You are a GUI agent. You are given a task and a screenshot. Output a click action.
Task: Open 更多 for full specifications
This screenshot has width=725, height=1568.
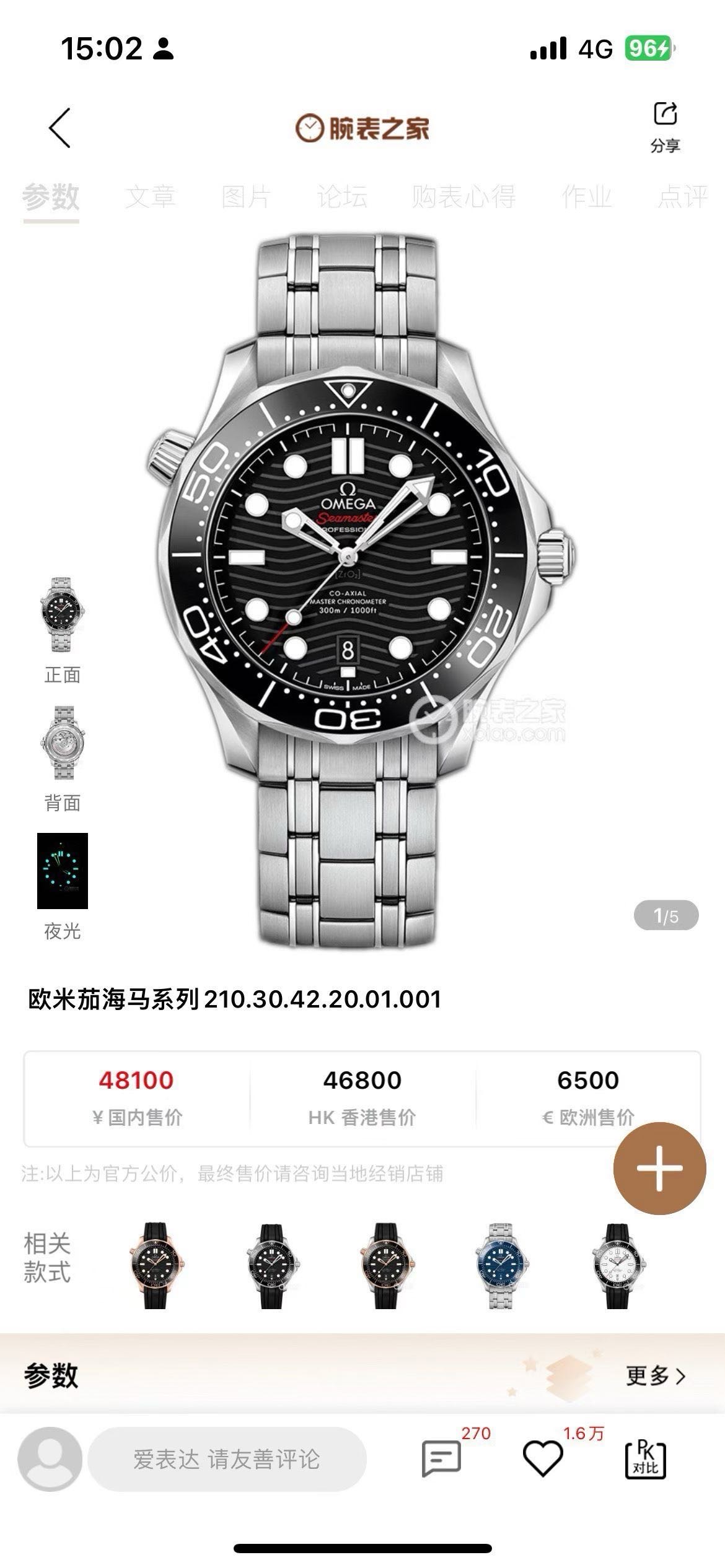pyautogui.click(x=655, y=1376)
